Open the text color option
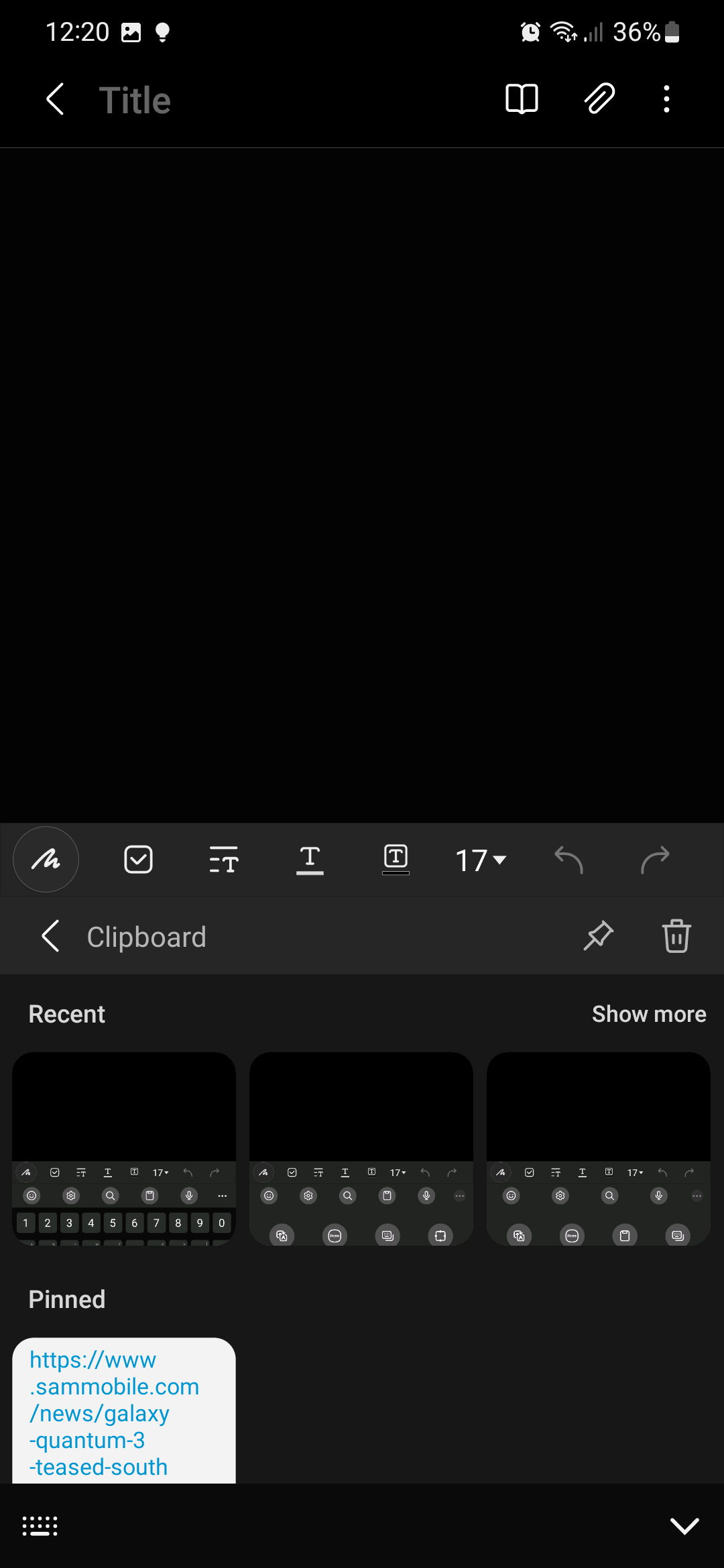The height and width of the screenshot is (1568, 724). click(310, 859)
